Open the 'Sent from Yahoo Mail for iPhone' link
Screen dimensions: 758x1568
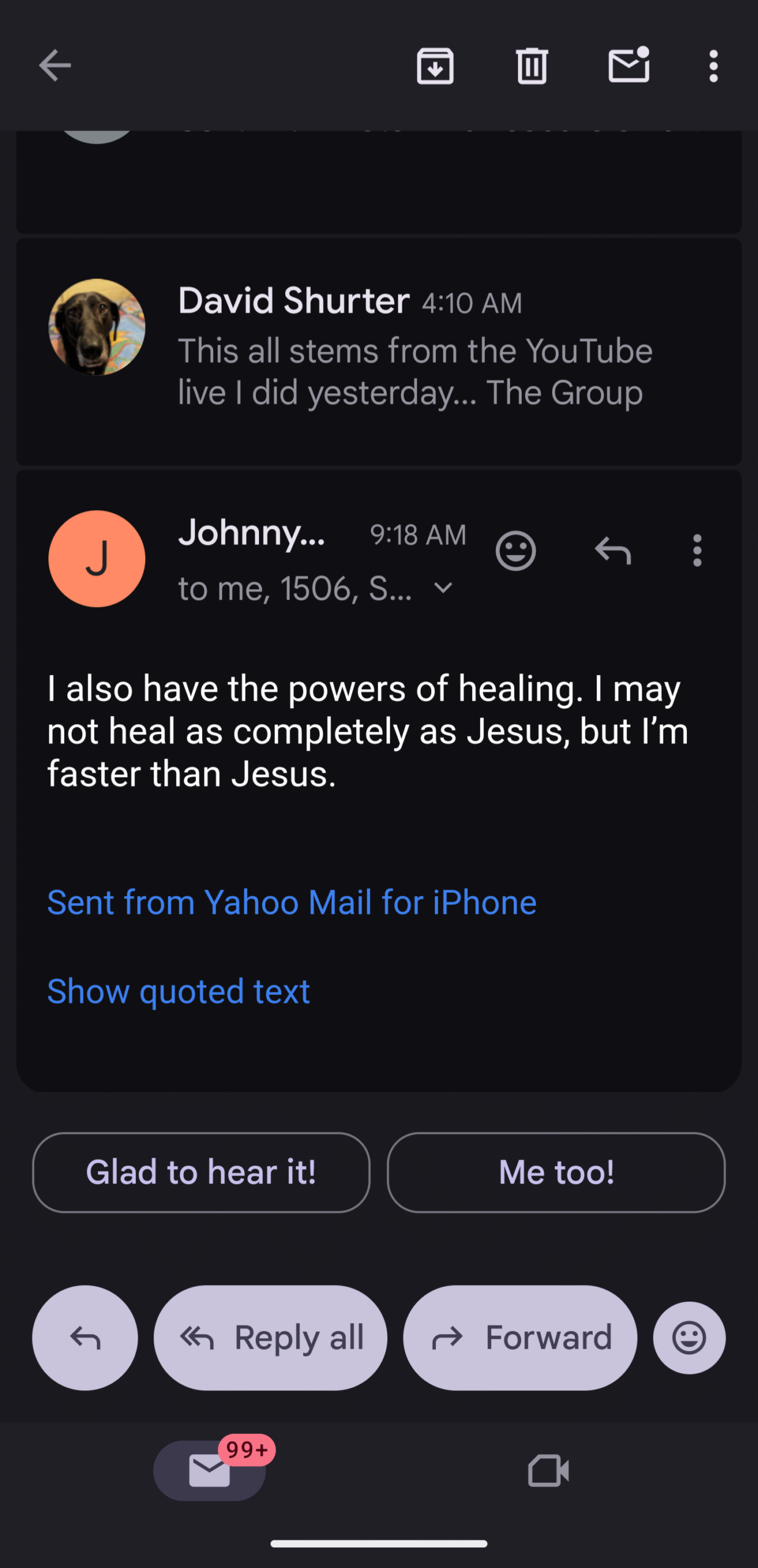292,903
